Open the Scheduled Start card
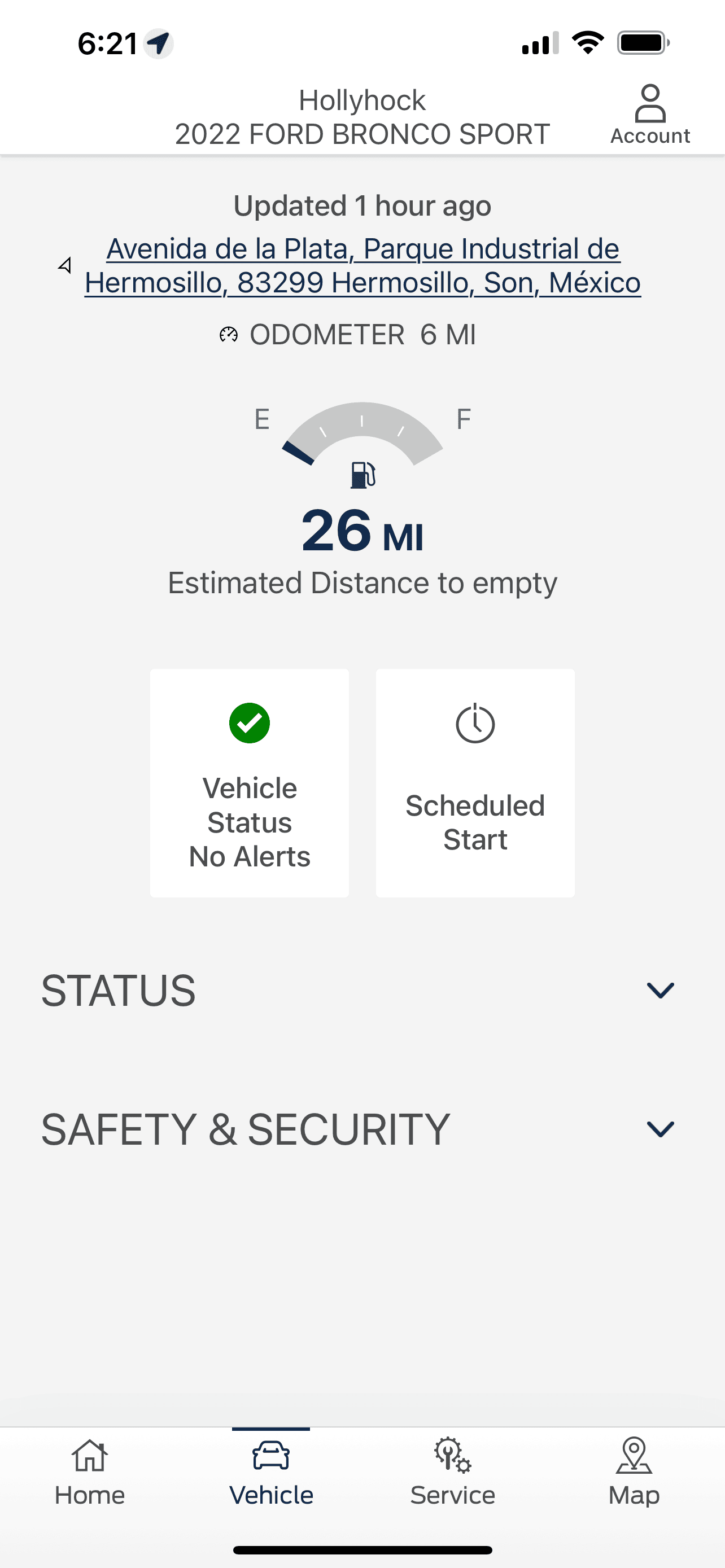This screenshot has width=725, height=1568. click(475, 783)
